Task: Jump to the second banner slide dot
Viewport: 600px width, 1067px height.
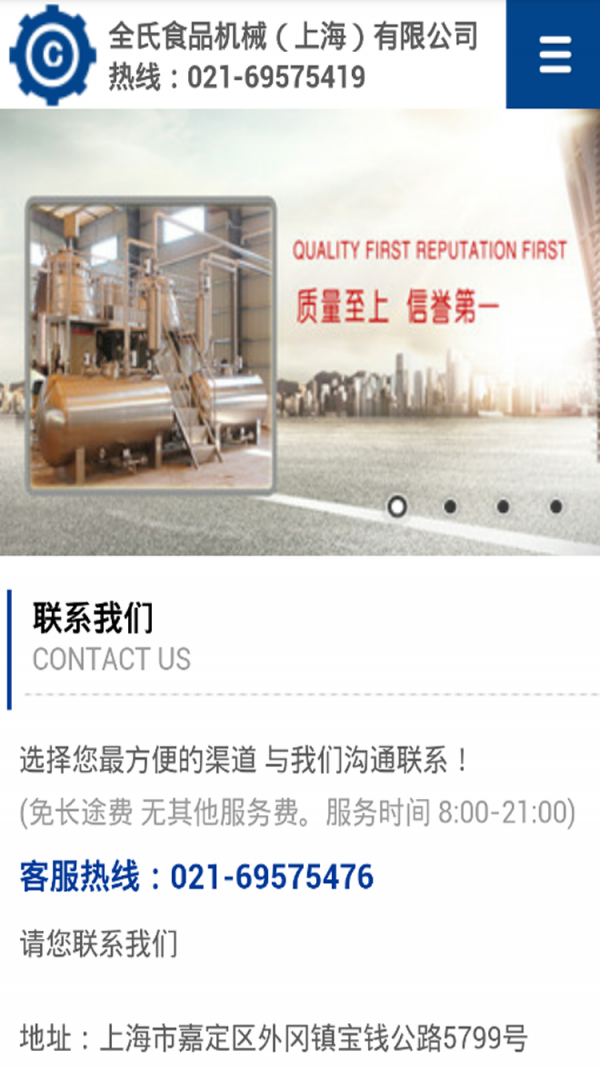Action: pyautogui.click(x=450, y=506)
